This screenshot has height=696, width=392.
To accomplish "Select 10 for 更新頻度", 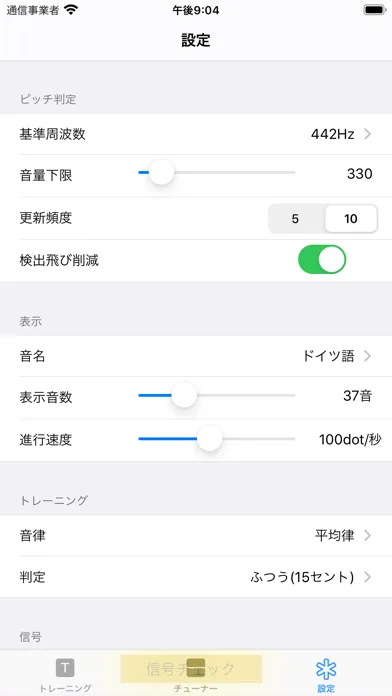I will point(351,219).
